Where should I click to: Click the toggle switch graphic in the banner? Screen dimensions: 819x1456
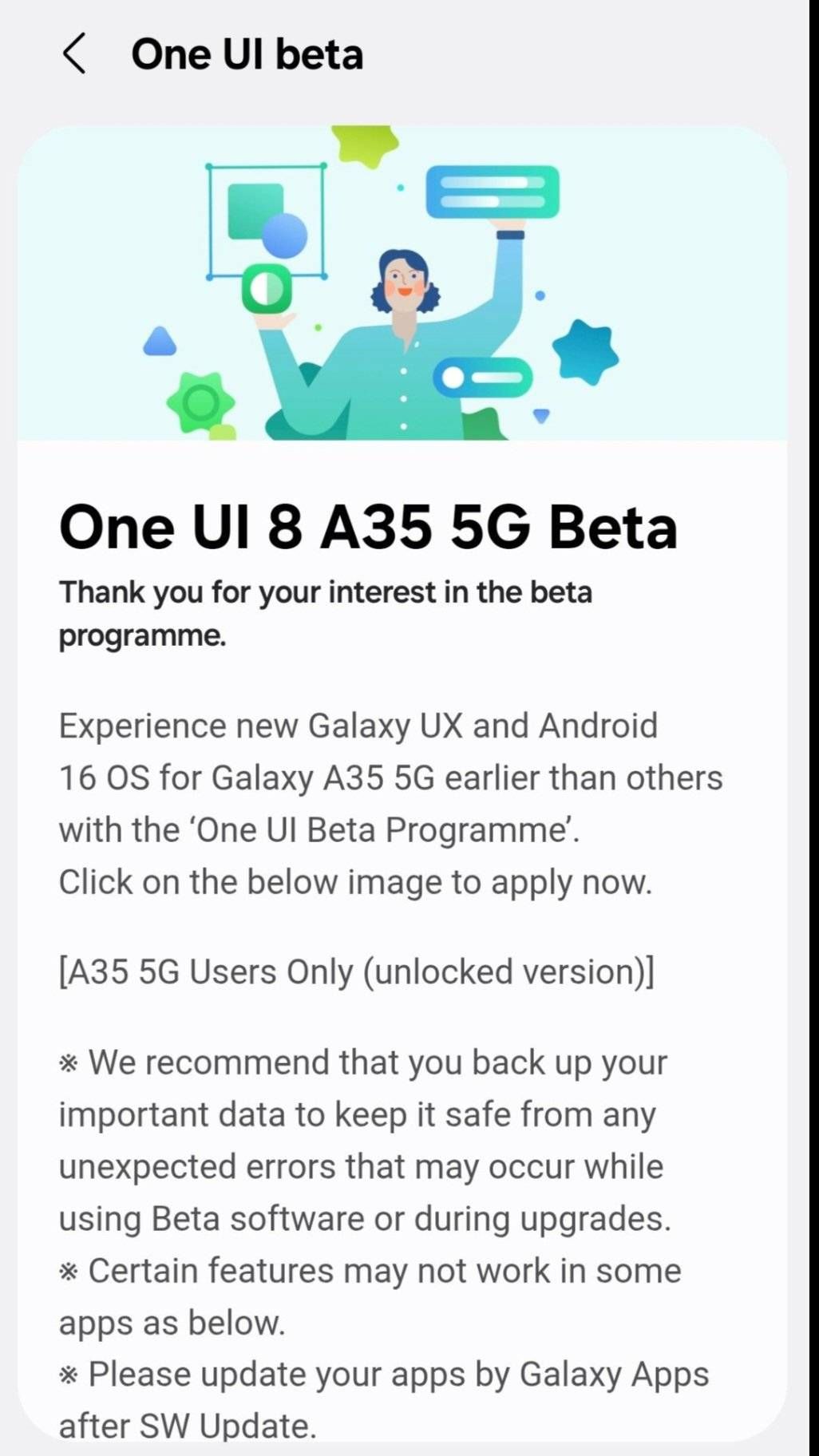pos(485,375)
